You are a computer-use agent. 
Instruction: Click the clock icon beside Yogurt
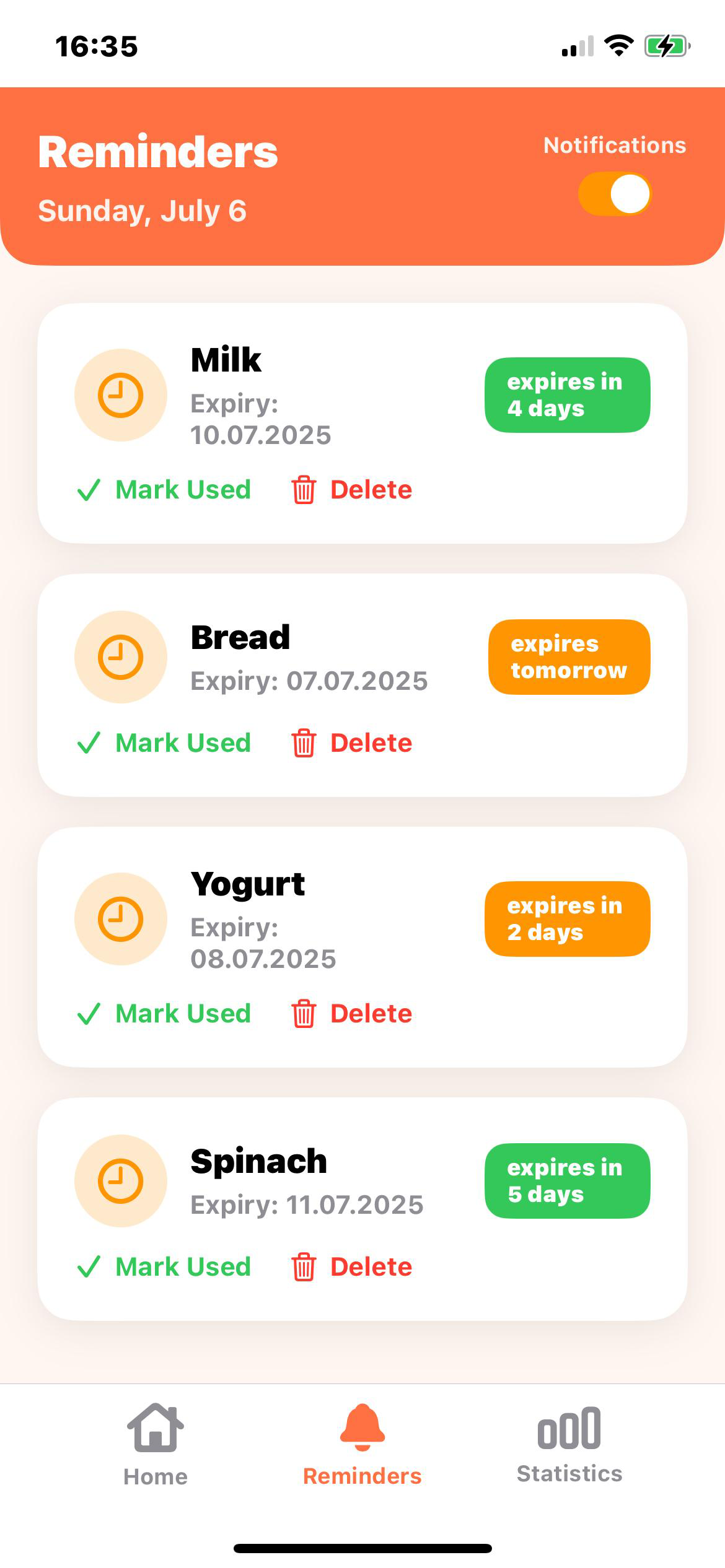click(x=121, y=920)
